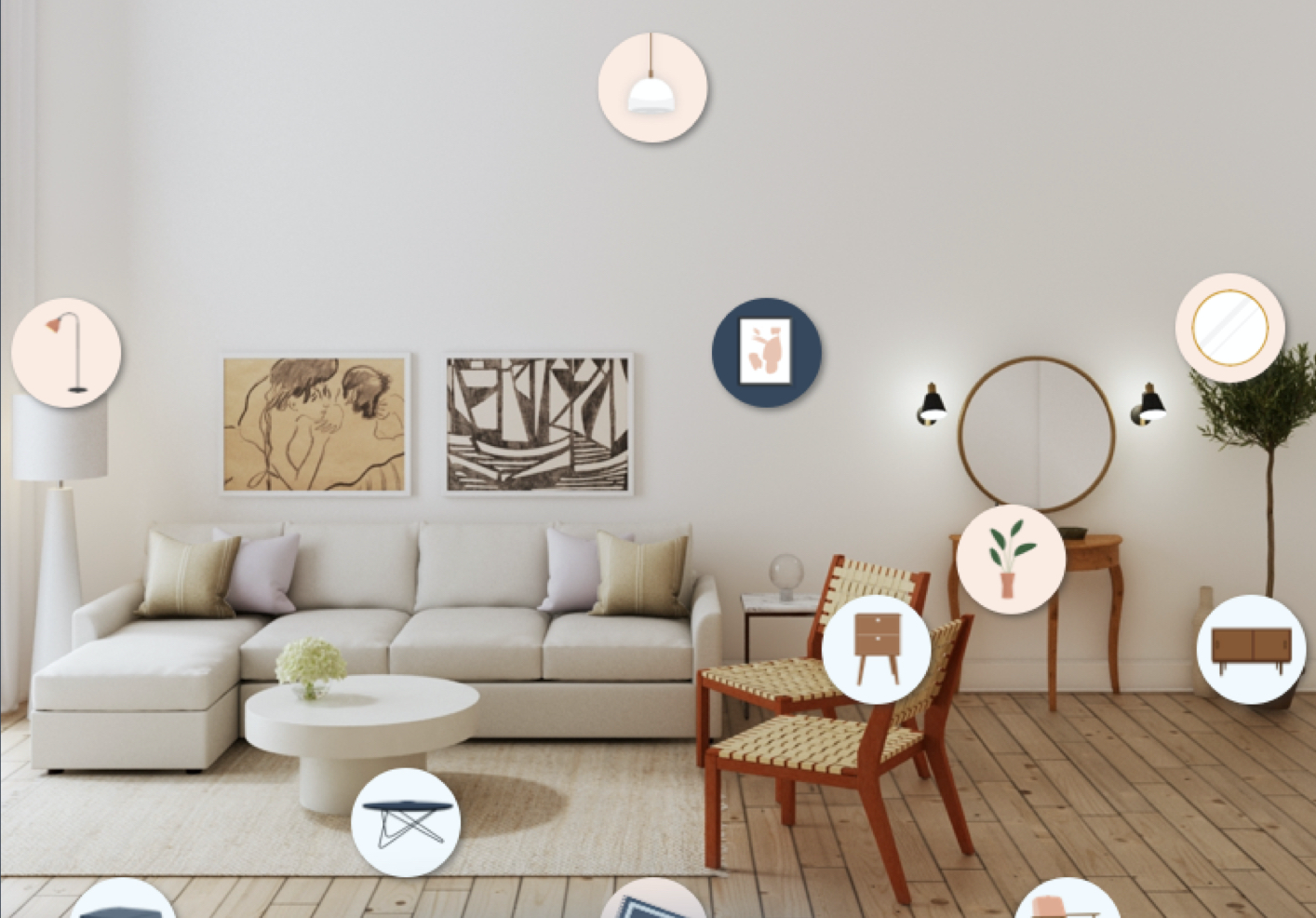The height and width of the screenshot is (918, 1316).
Task: Select the nightstand side table hotspot
Action: pos(877,649)
